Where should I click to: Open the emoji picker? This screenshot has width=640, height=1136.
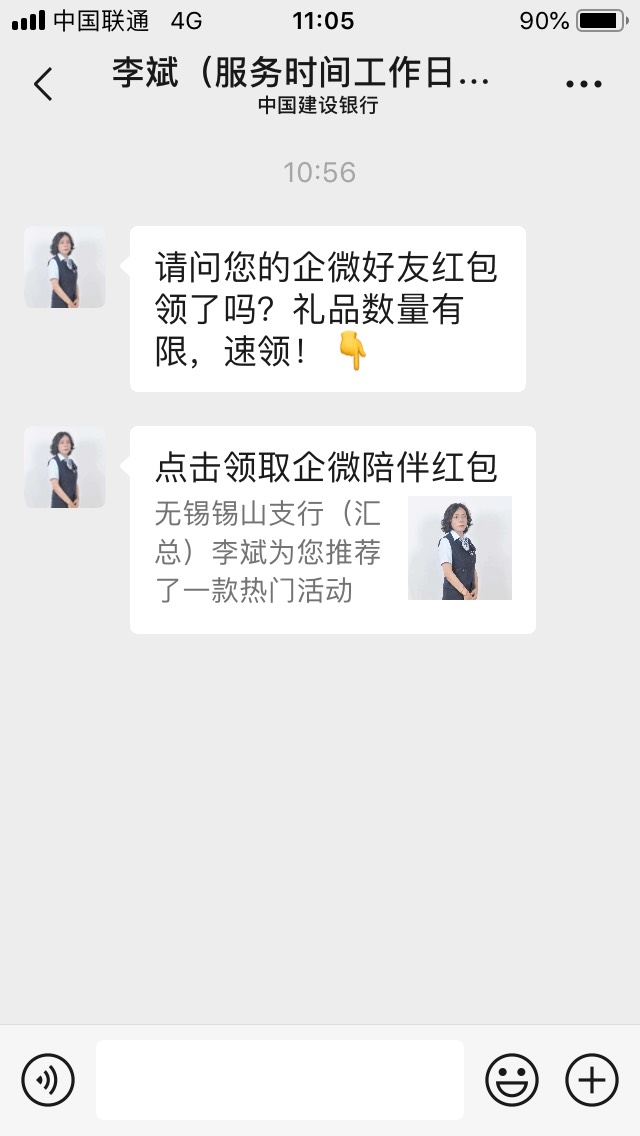[x=512, y=1080]
